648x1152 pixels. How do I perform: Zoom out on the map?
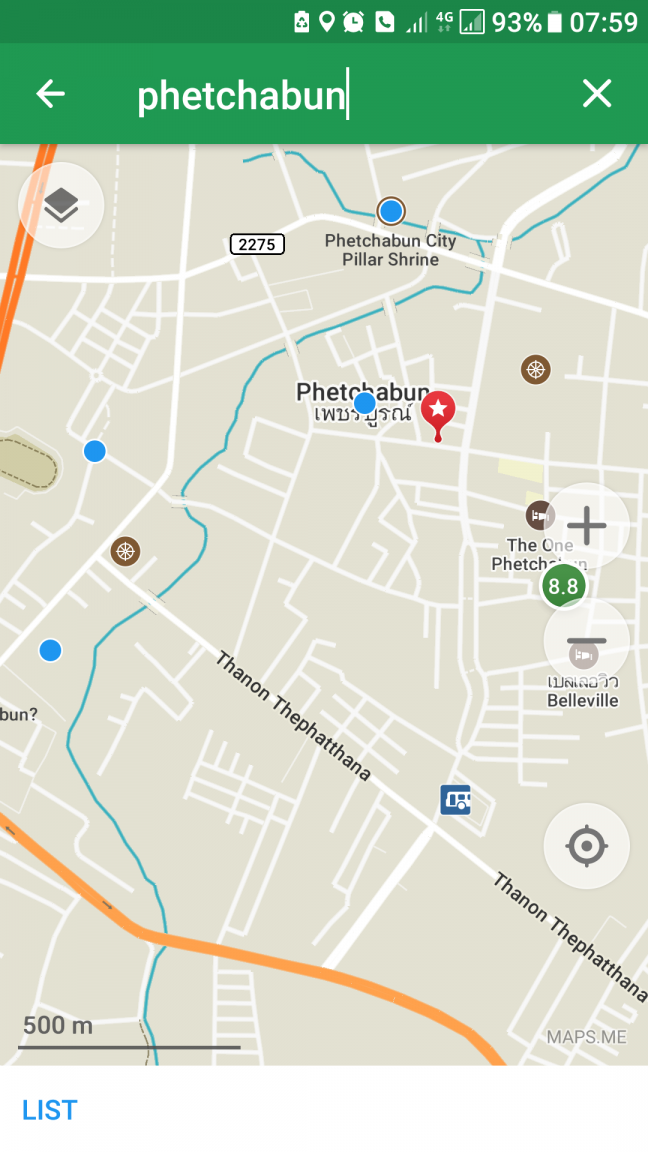coord(587,641)
